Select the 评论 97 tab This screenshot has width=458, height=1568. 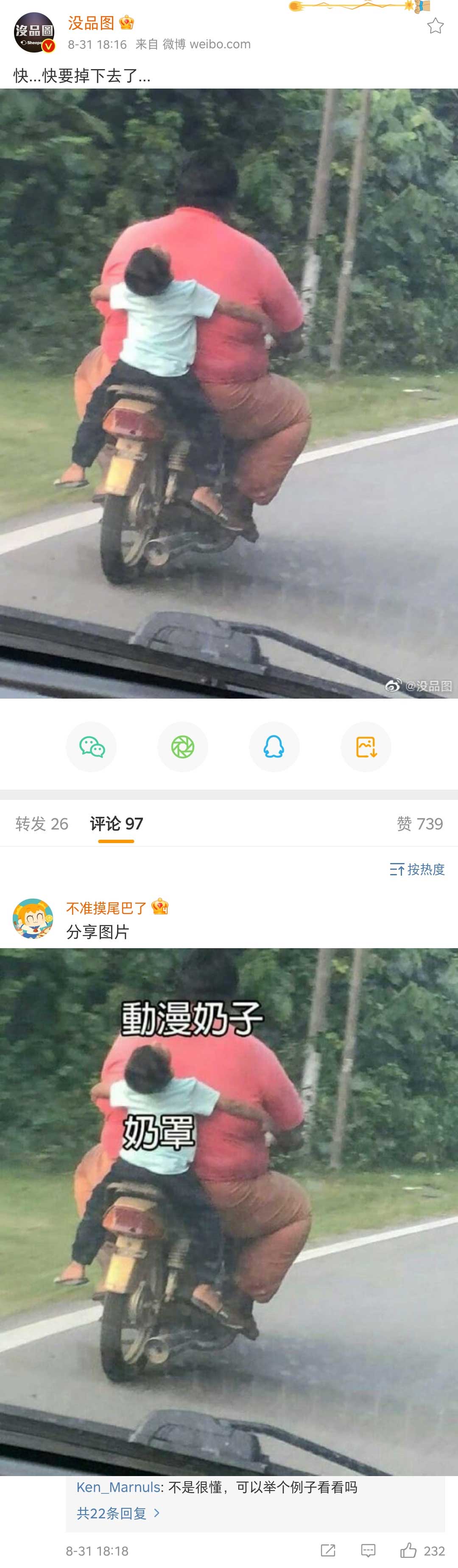116,824
